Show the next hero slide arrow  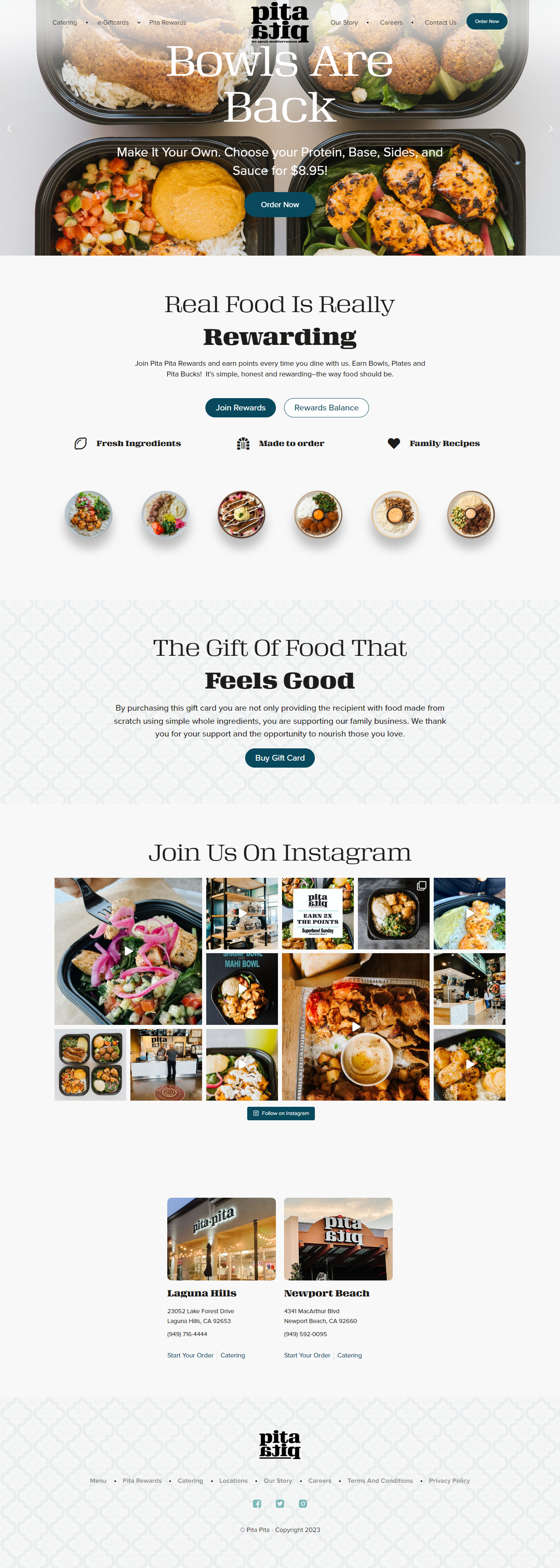click(x=550, y=129)
